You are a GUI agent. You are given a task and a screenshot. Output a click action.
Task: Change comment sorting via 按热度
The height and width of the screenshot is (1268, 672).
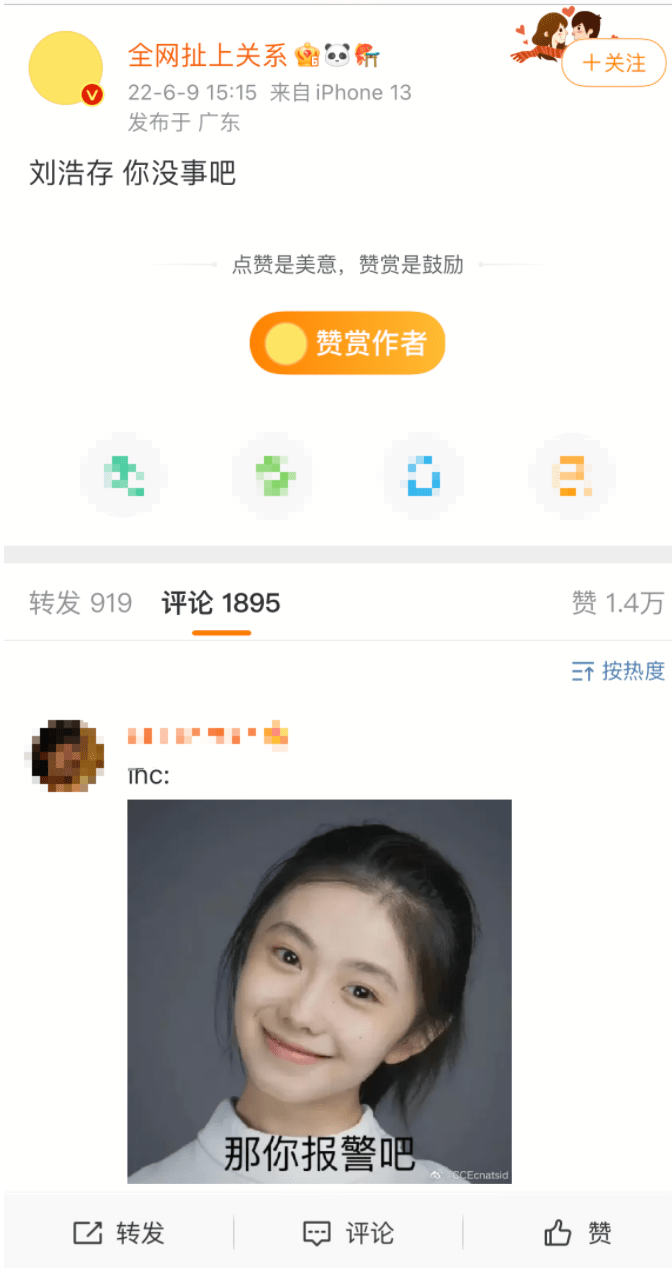coord(618,671)
